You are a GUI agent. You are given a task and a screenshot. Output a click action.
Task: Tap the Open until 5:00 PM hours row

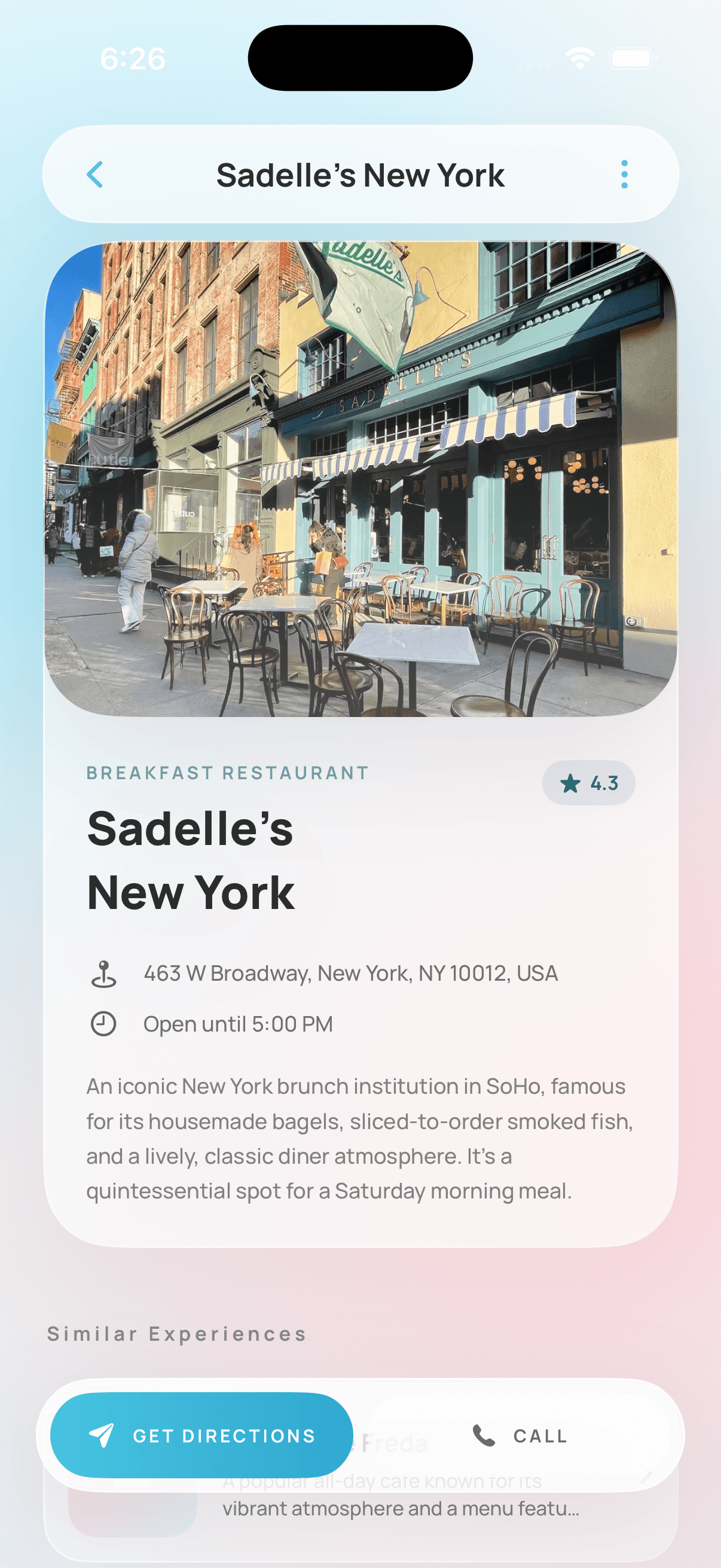click(x=237, y=1023)
